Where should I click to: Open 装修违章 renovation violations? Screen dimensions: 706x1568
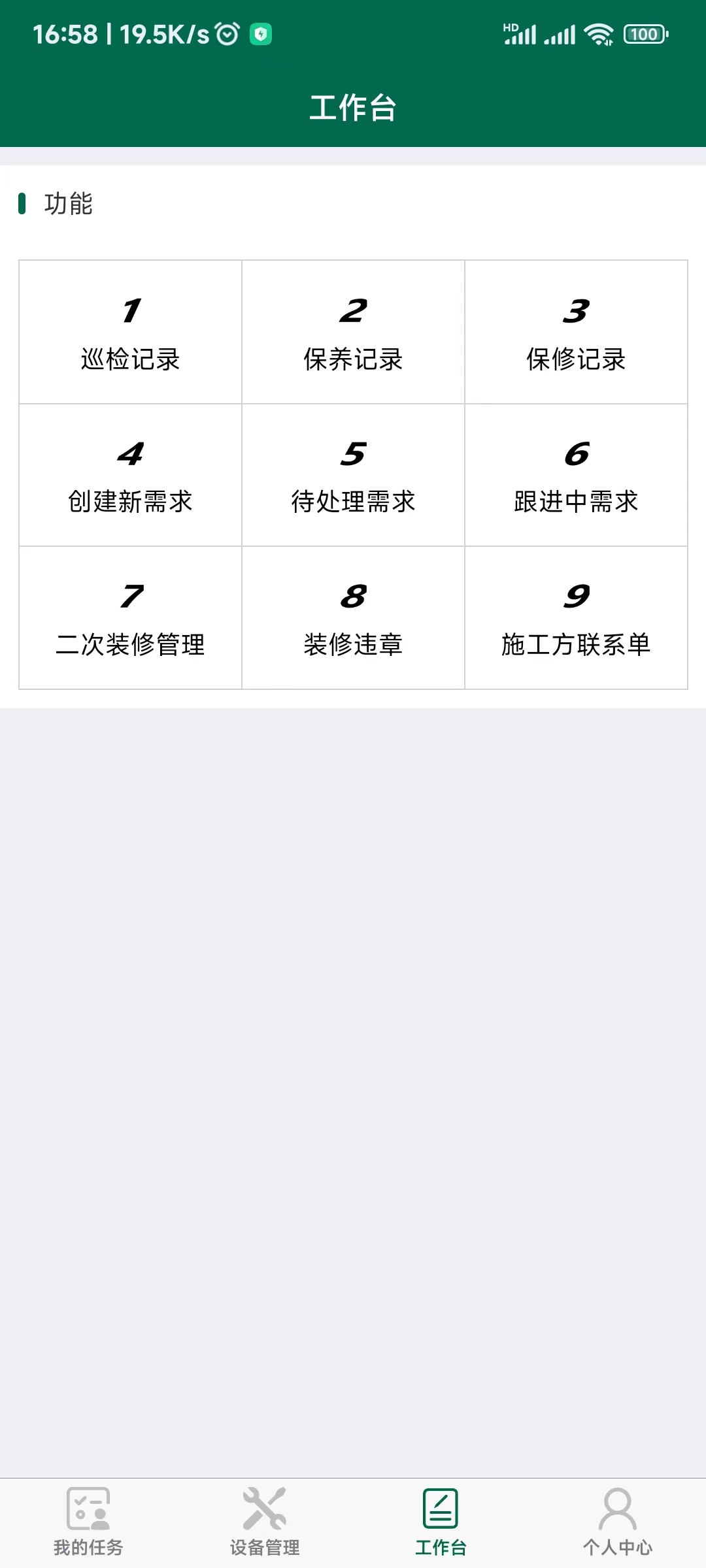click(x=353, y=618)
